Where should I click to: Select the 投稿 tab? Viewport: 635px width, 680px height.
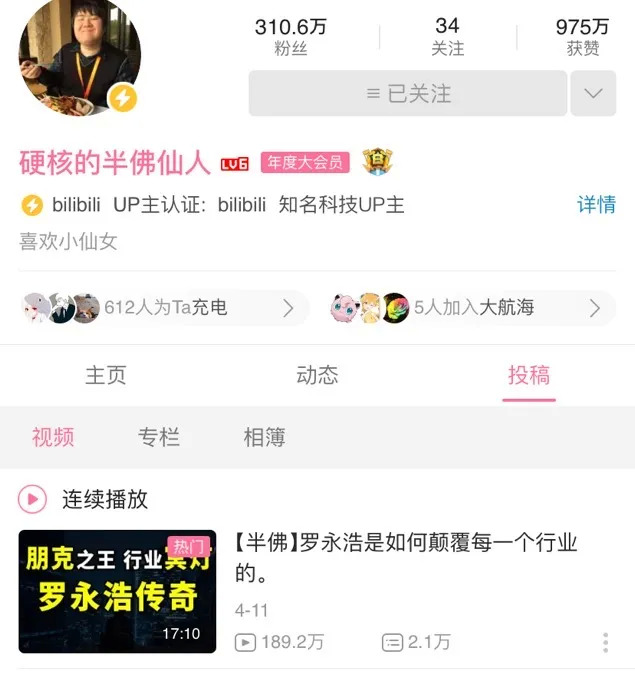529,375
